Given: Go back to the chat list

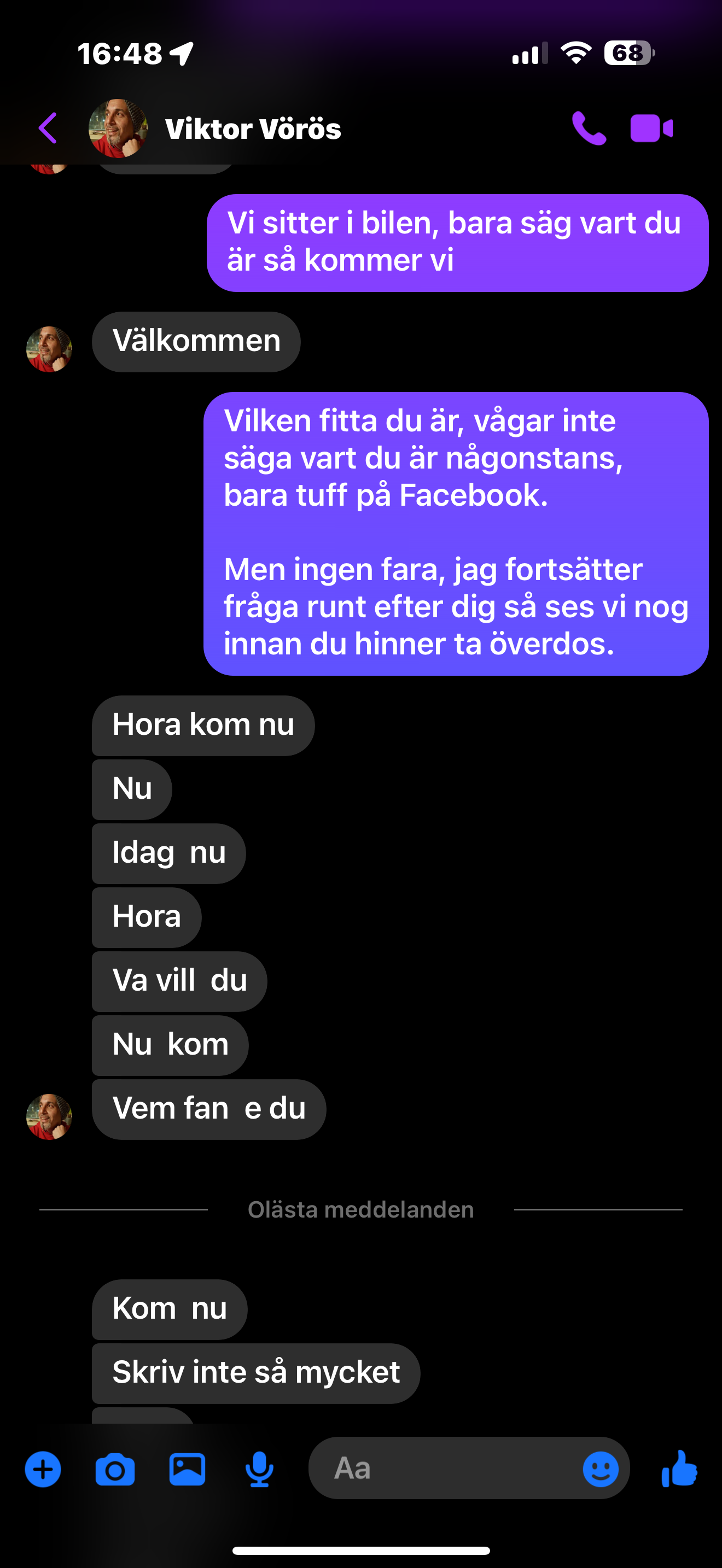Looking at the screenshot, I should 48,128.
